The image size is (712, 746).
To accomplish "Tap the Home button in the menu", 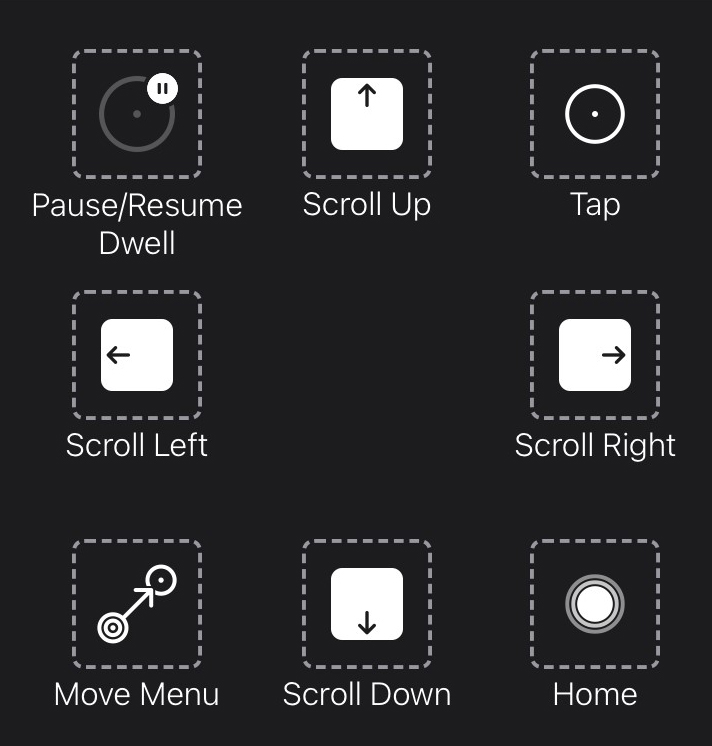I will [x=595, y=604].
